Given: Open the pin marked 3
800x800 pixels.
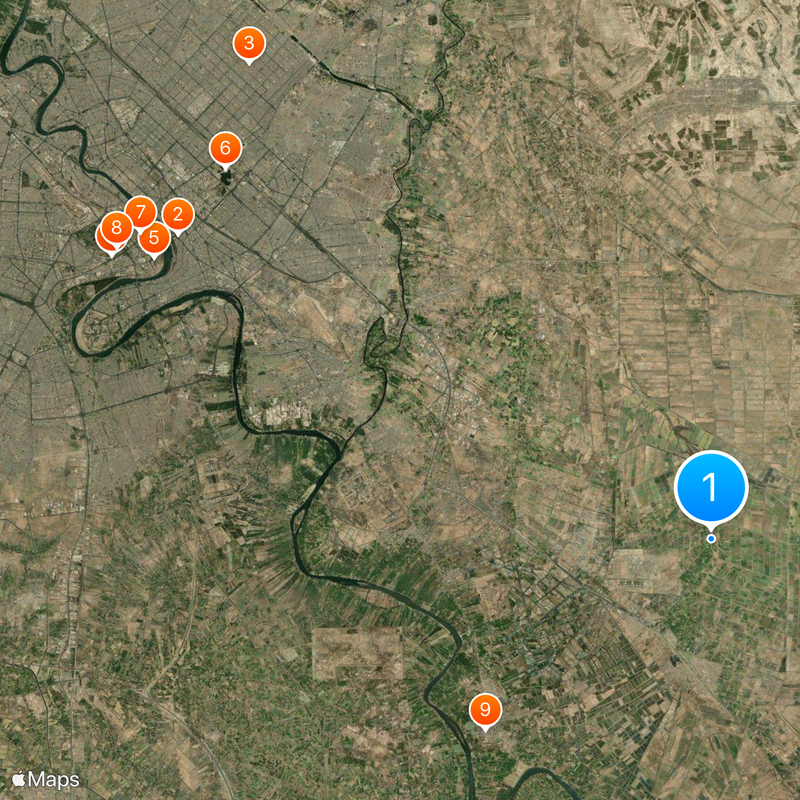Looking at the screenshot, I should click(249, 44).
